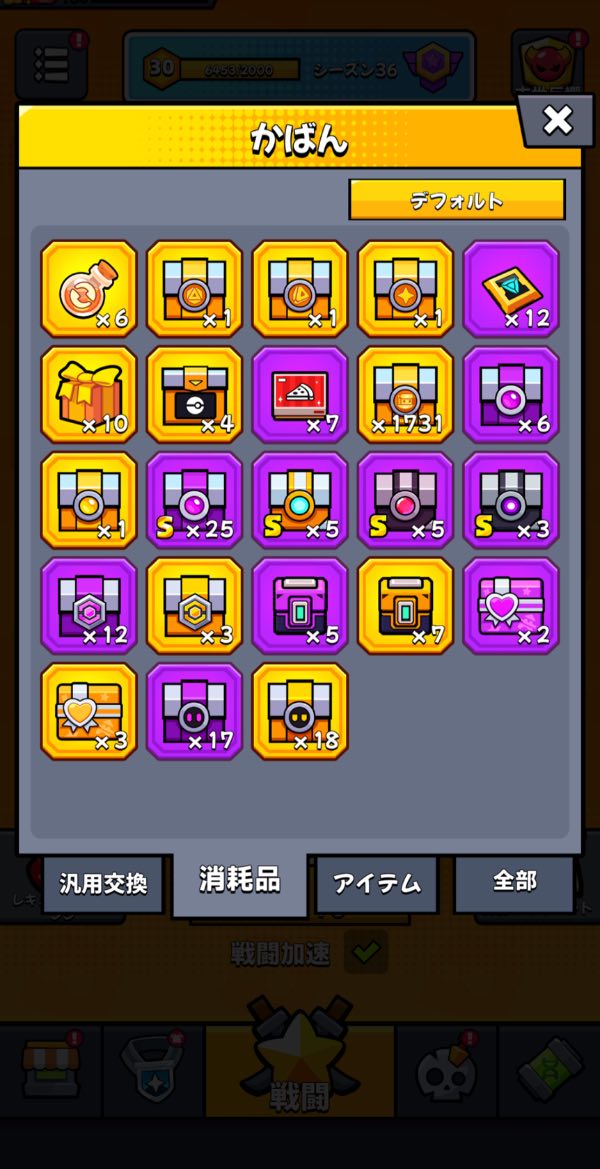Close the かばん bag window
Viewport: 600px width, 1169px height.
[557, 121]
